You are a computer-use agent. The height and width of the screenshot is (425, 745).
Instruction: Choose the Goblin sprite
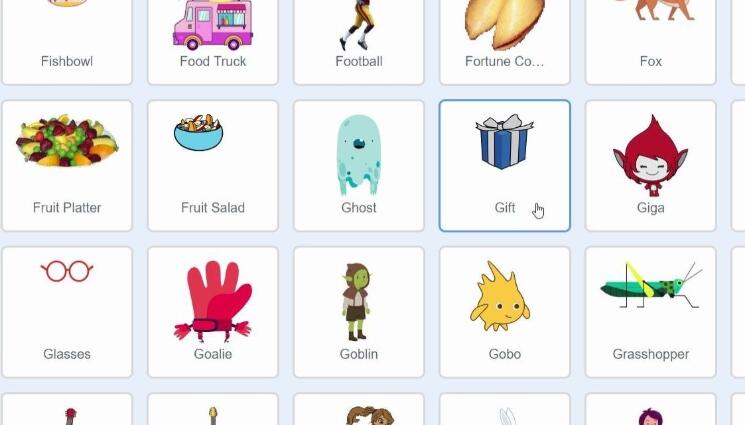(359, 311)
